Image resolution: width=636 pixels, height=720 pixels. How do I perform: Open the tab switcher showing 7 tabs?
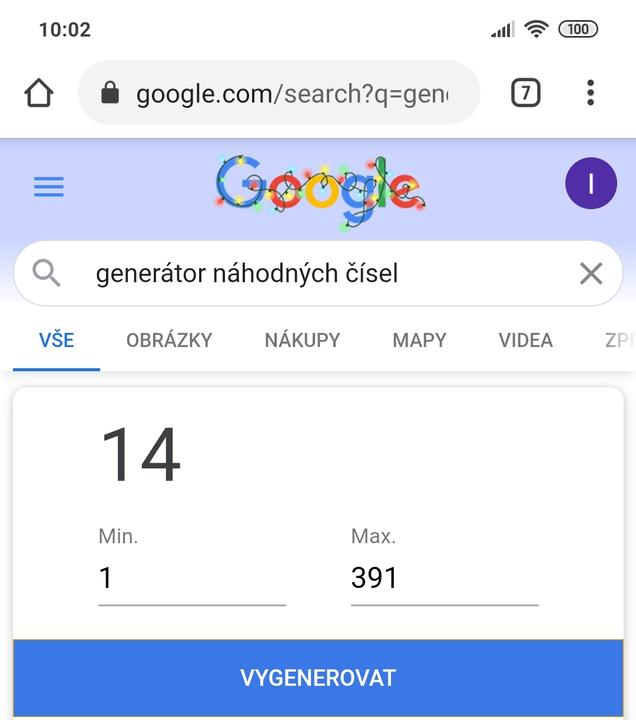tap(525, 93)
